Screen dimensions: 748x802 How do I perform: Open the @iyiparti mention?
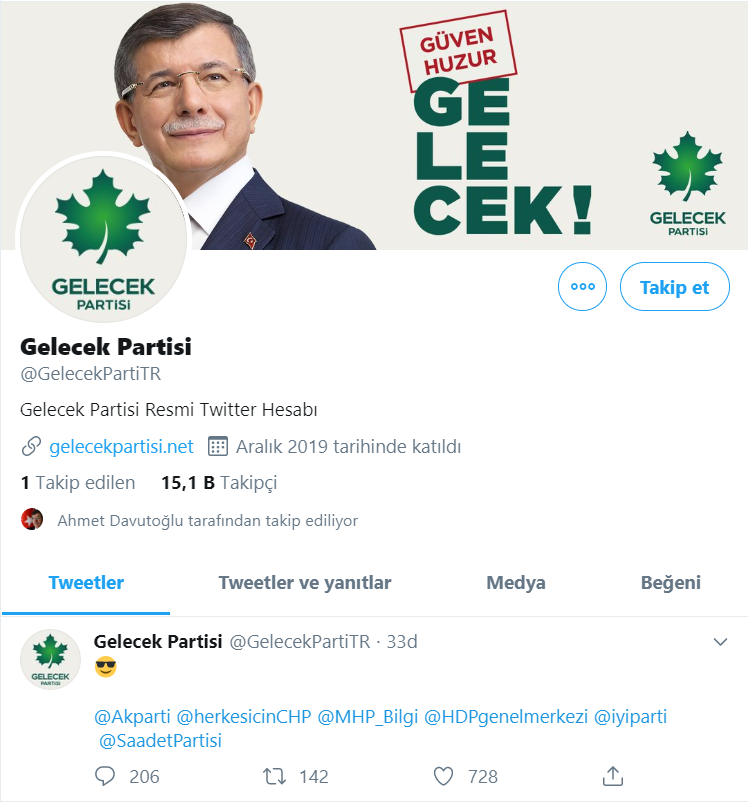[631, 717]
